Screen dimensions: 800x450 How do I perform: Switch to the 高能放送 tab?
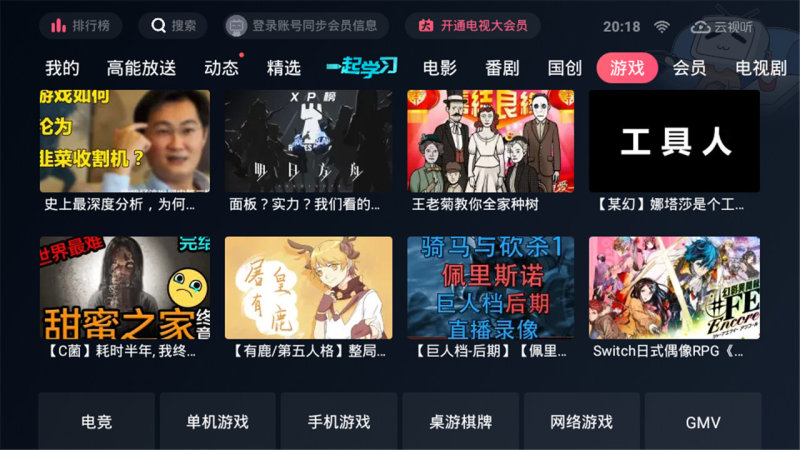(x=141, y=68)
